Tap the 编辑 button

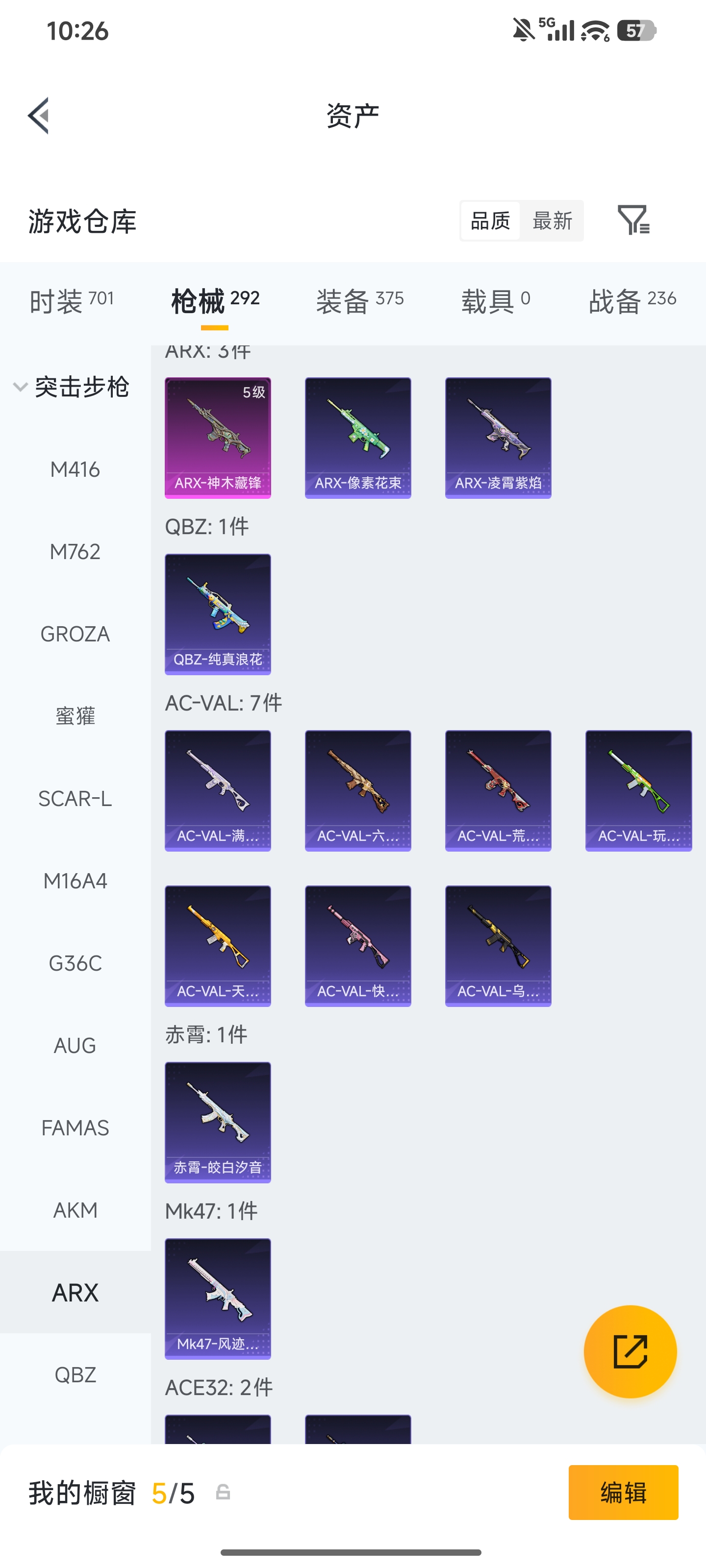coord(623,1493)
